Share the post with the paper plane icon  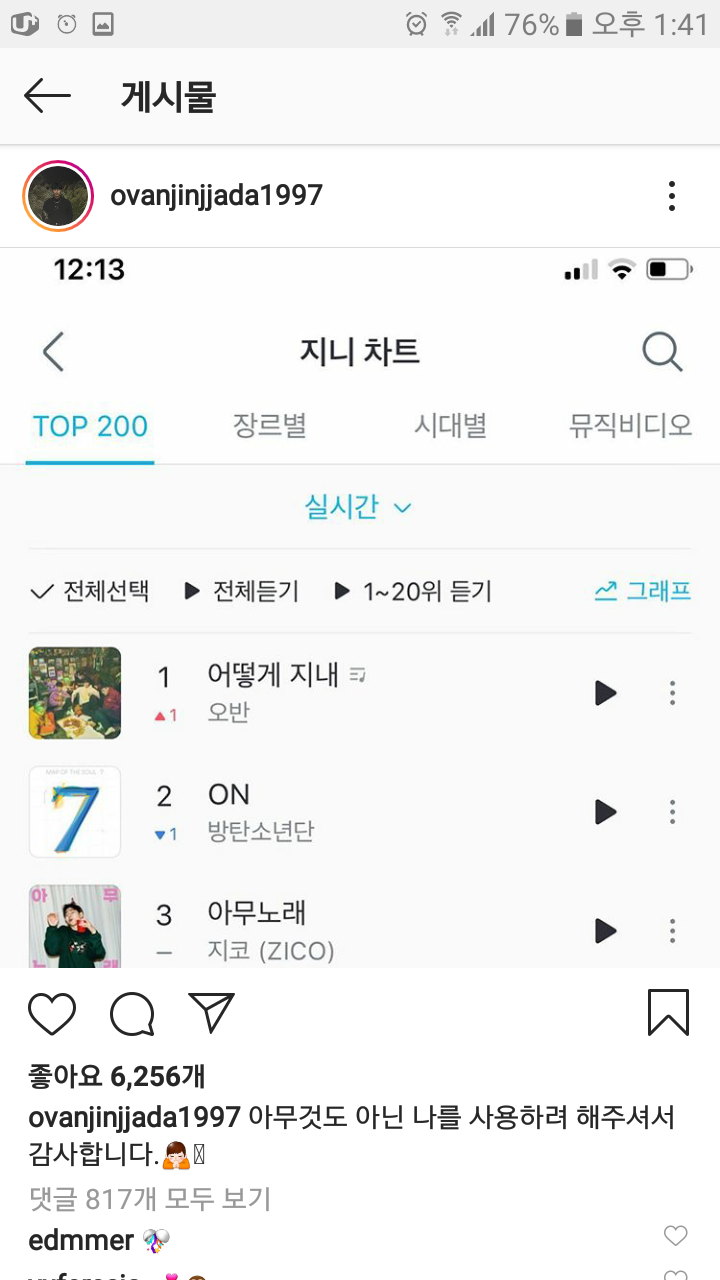(x=211, y=1013)
